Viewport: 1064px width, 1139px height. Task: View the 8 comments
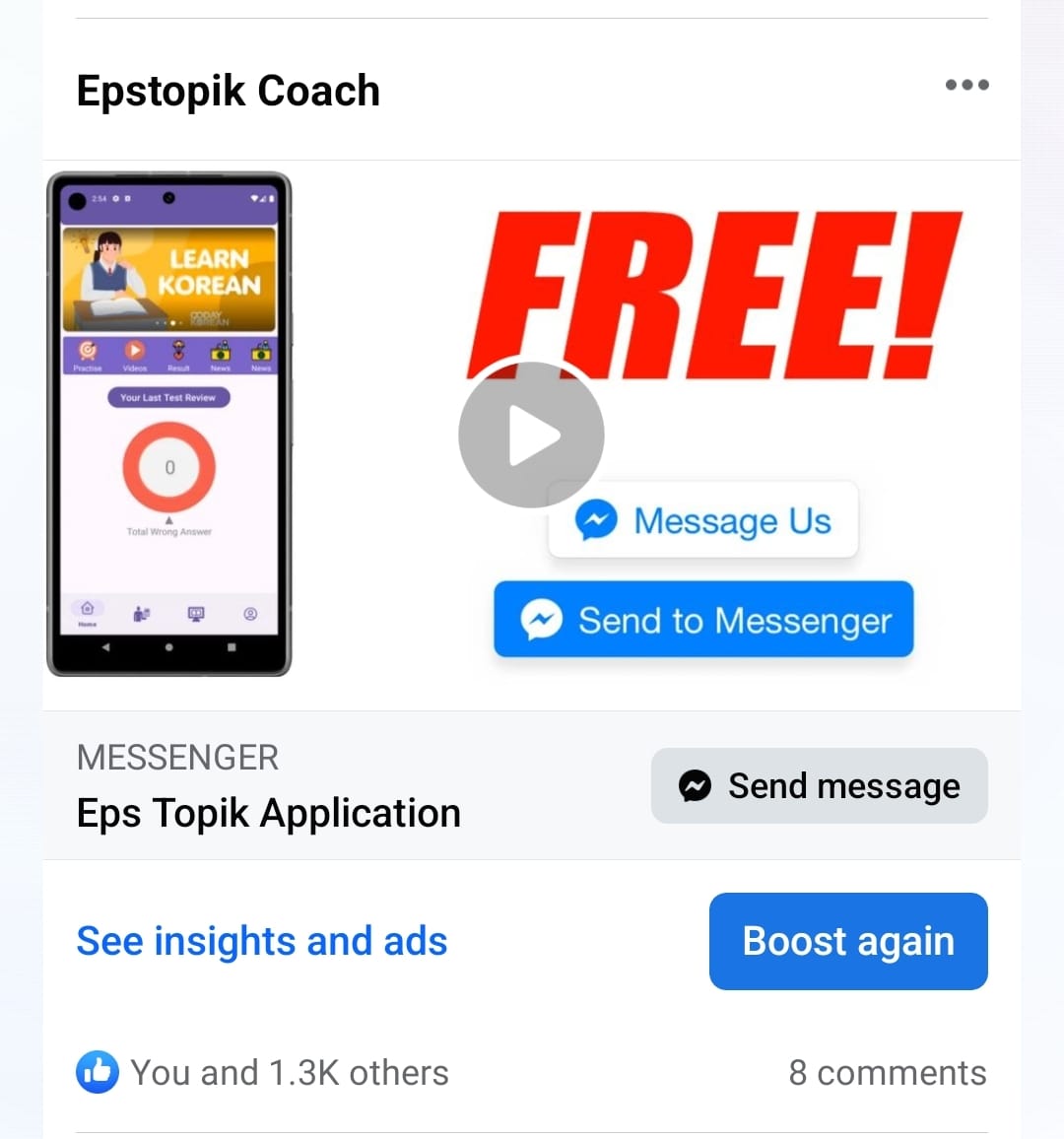887,1072
